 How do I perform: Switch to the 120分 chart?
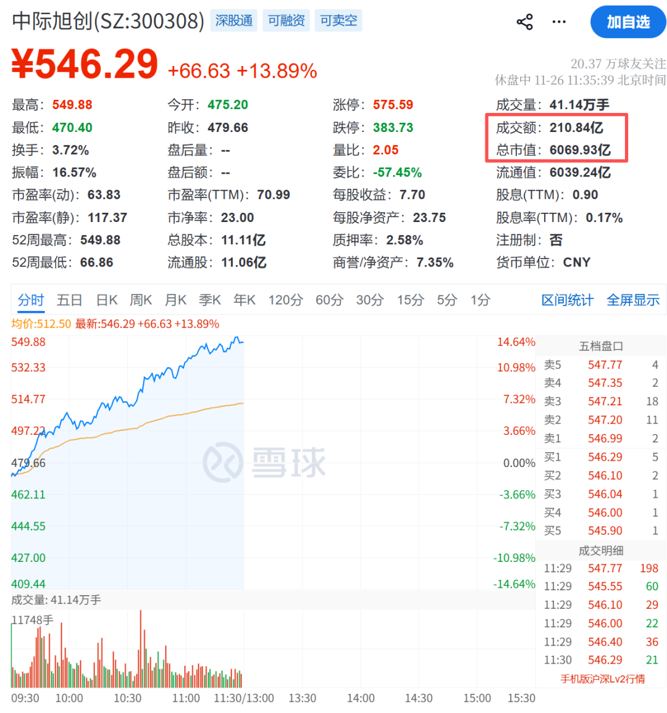pyautogui.click(x=285, y=299)
